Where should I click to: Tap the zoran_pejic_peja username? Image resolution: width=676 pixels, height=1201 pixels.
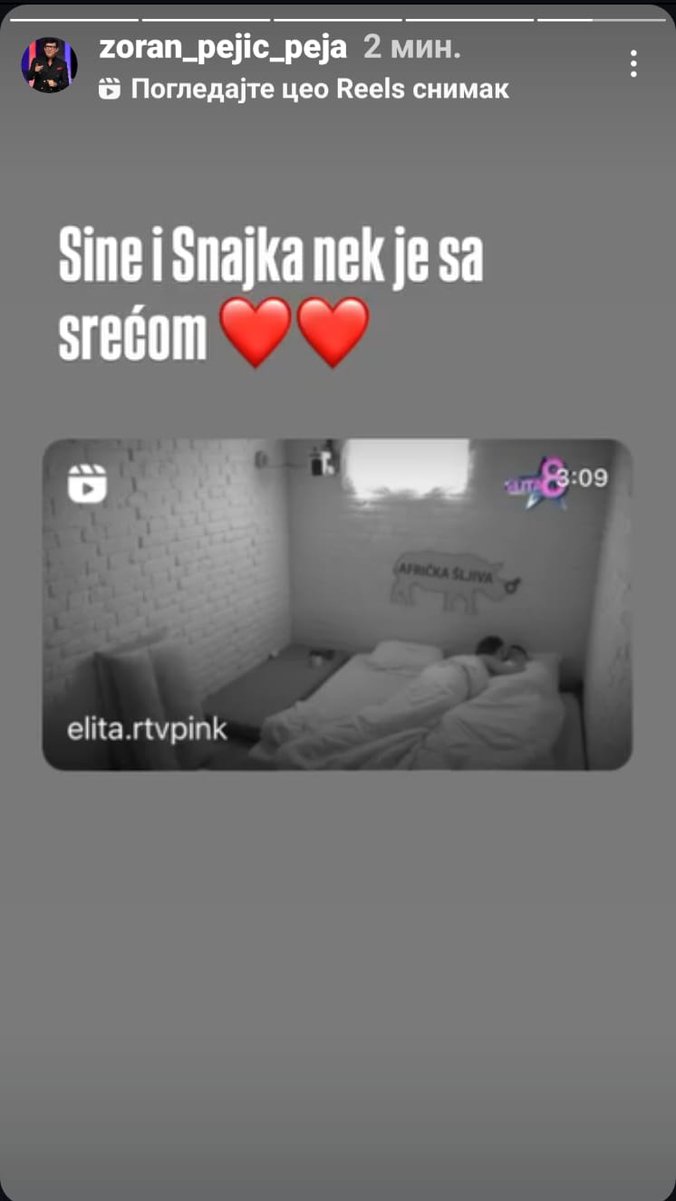[x=223, y=46]
